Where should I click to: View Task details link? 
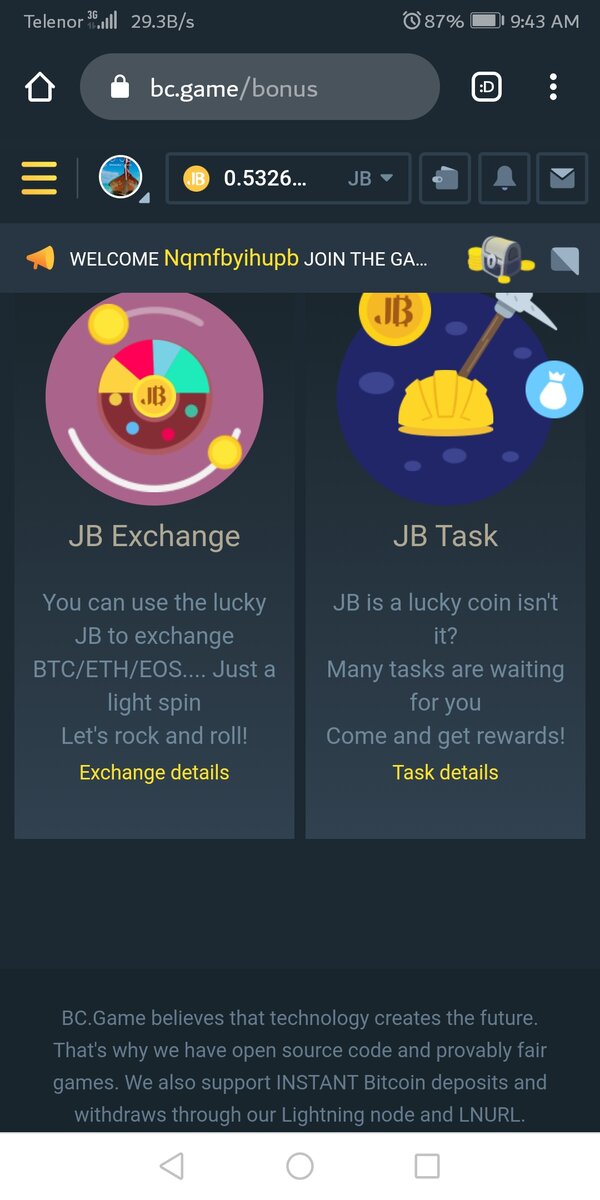tap(445, 772)
